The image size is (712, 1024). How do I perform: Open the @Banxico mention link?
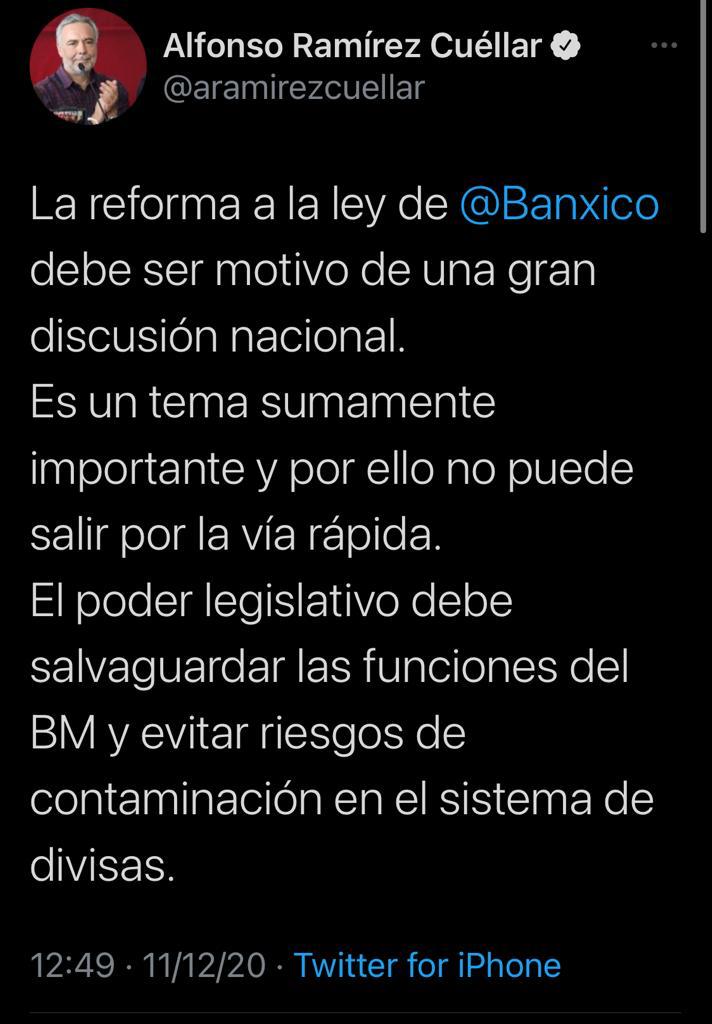[x=560, y=203]
